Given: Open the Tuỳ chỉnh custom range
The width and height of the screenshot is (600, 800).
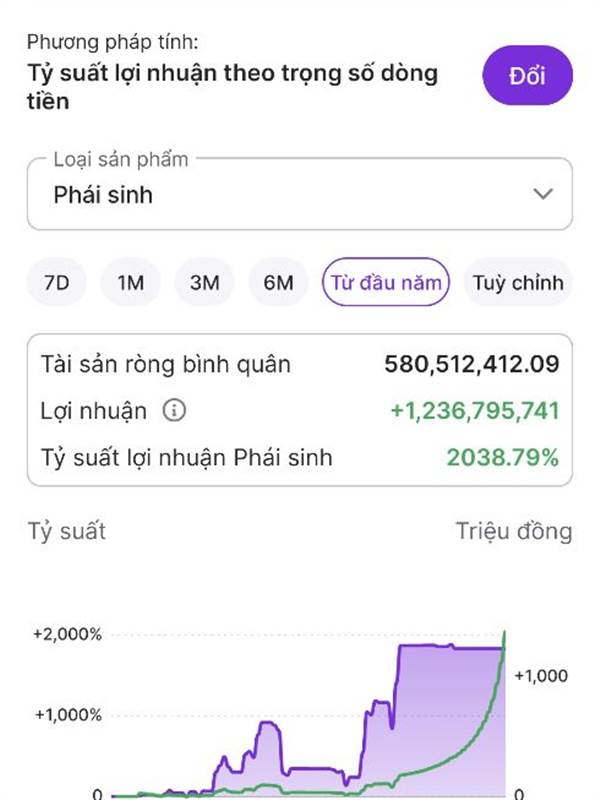Looking at the screenshot, I should tap(518, 282).
